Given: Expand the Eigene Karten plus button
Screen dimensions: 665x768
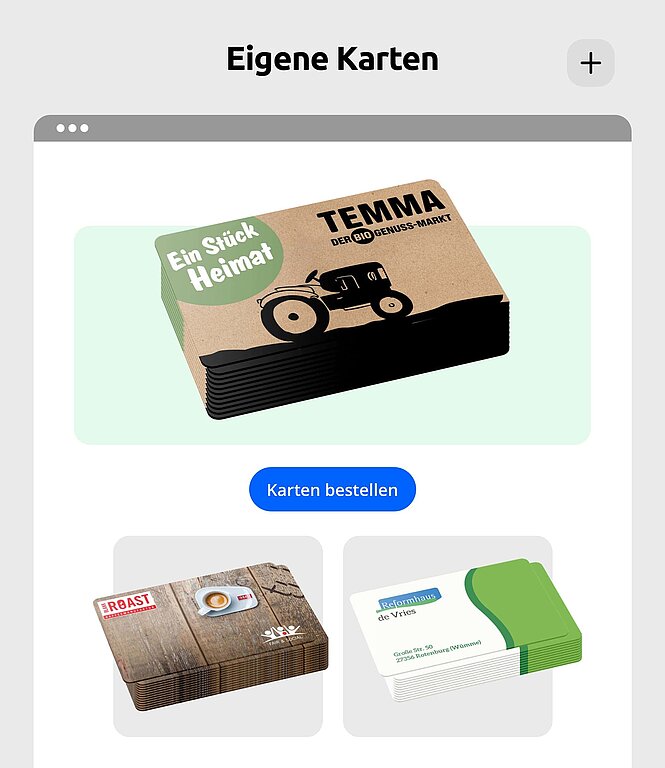Looking at the screenshot, I should point(591,63).
